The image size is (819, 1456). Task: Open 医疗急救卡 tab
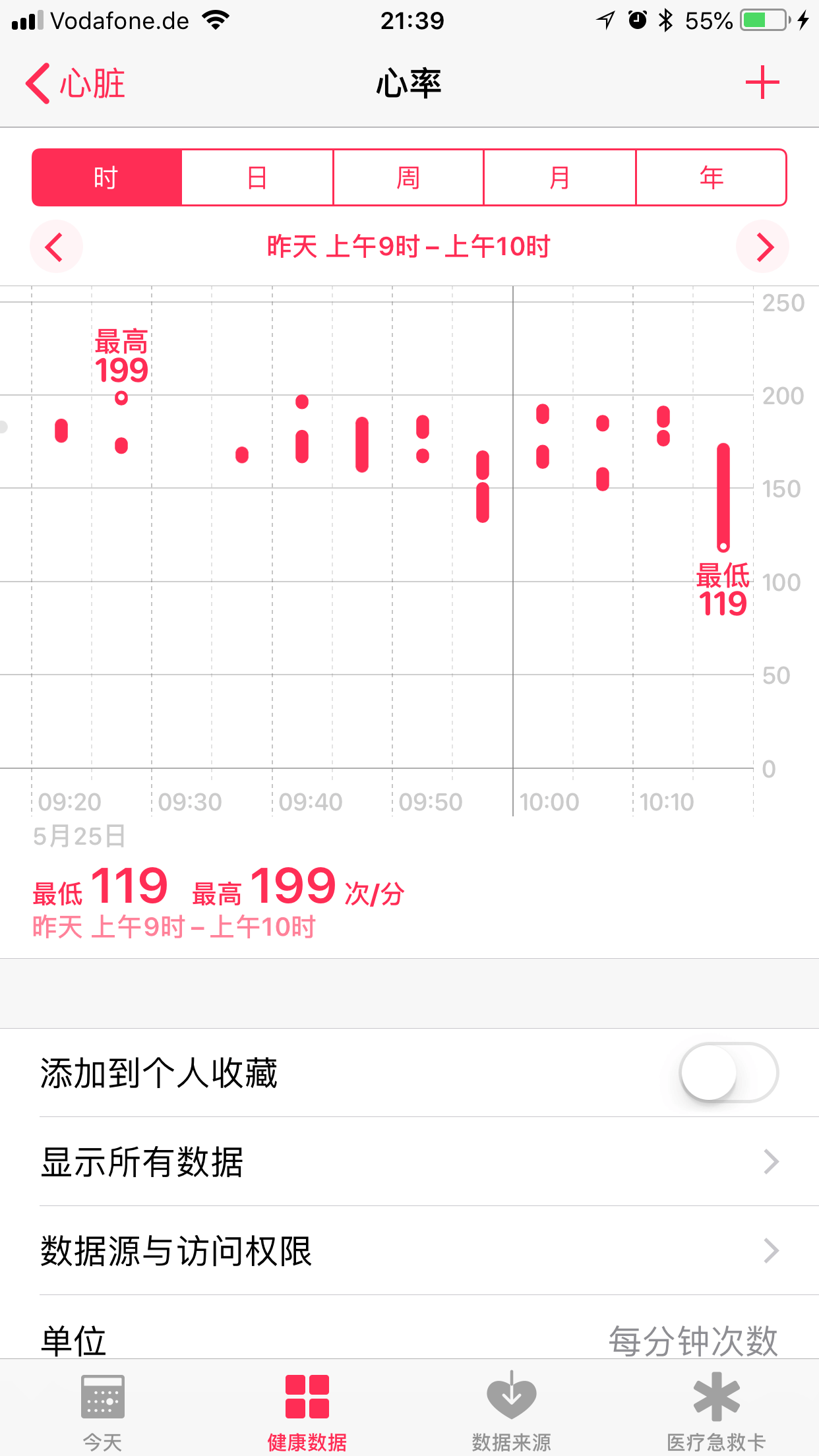click(716, 1411)
